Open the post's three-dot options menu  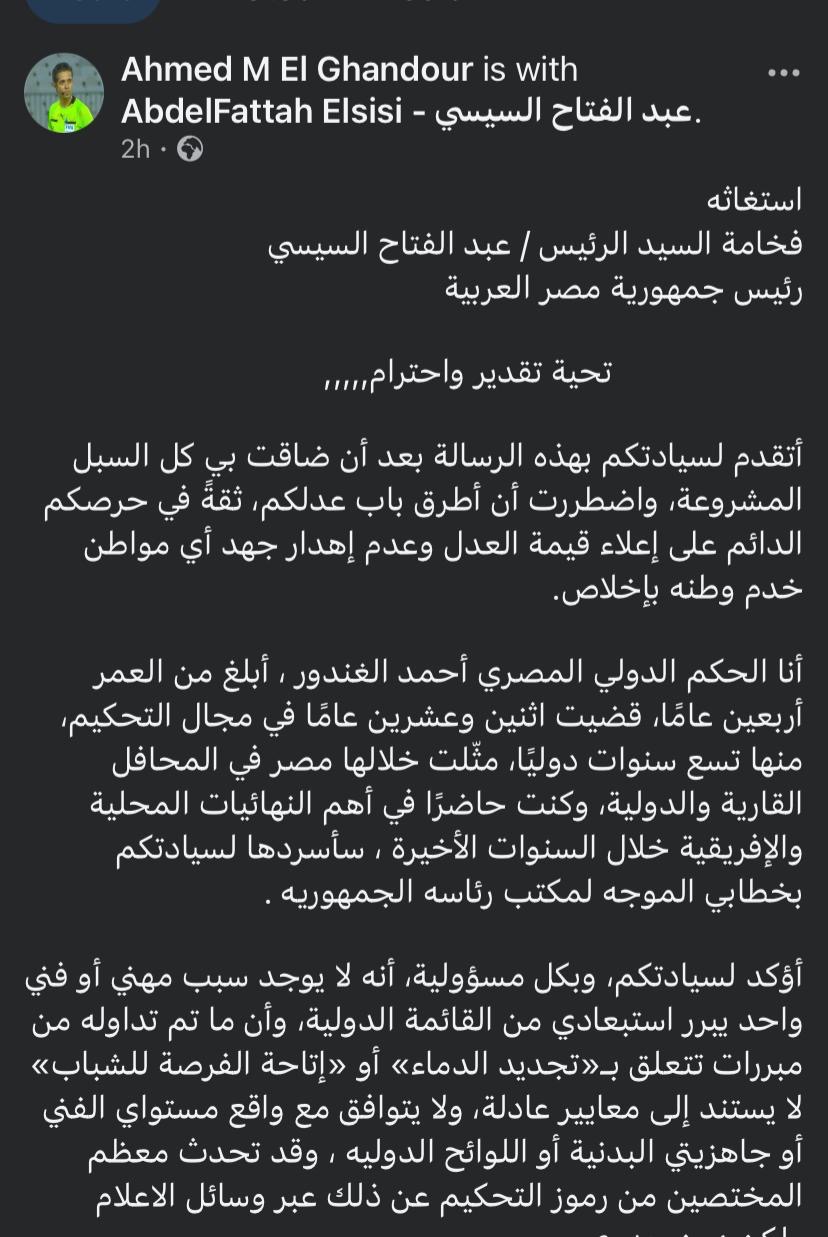coord(783,73)
